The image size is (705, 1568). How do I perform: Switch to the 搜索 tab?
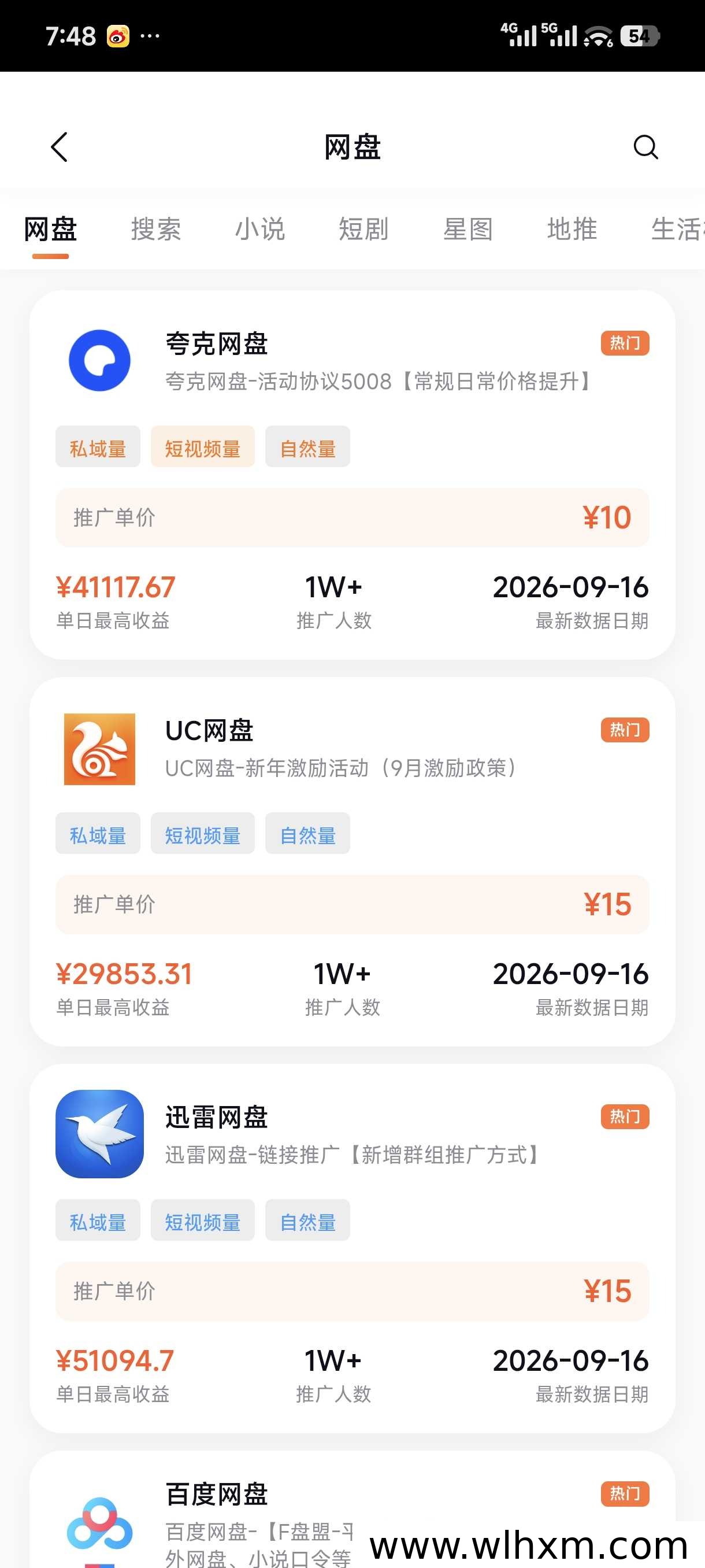pos(155,230)
